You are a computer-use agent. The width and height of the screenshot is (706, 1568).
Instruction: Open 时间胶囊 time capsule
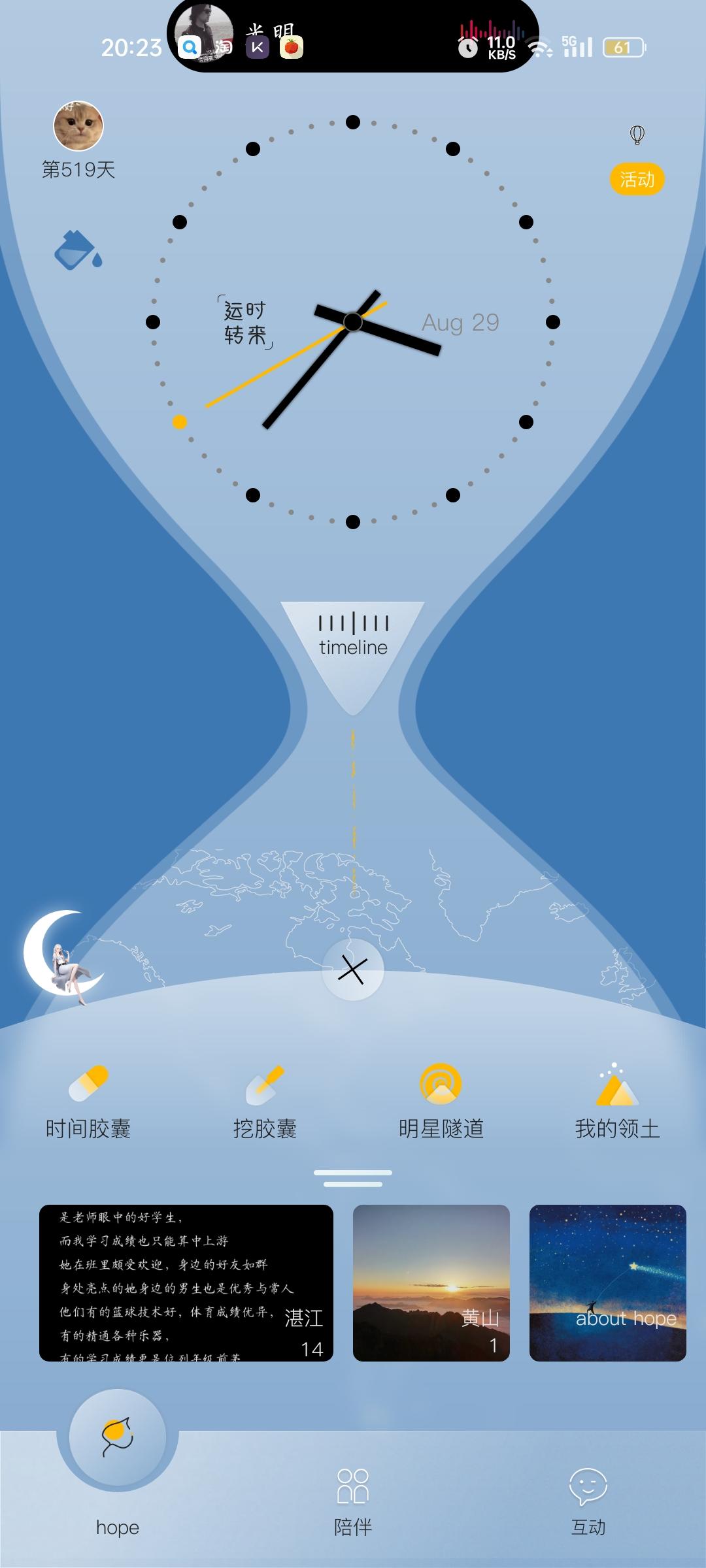tap(88, 1102)
